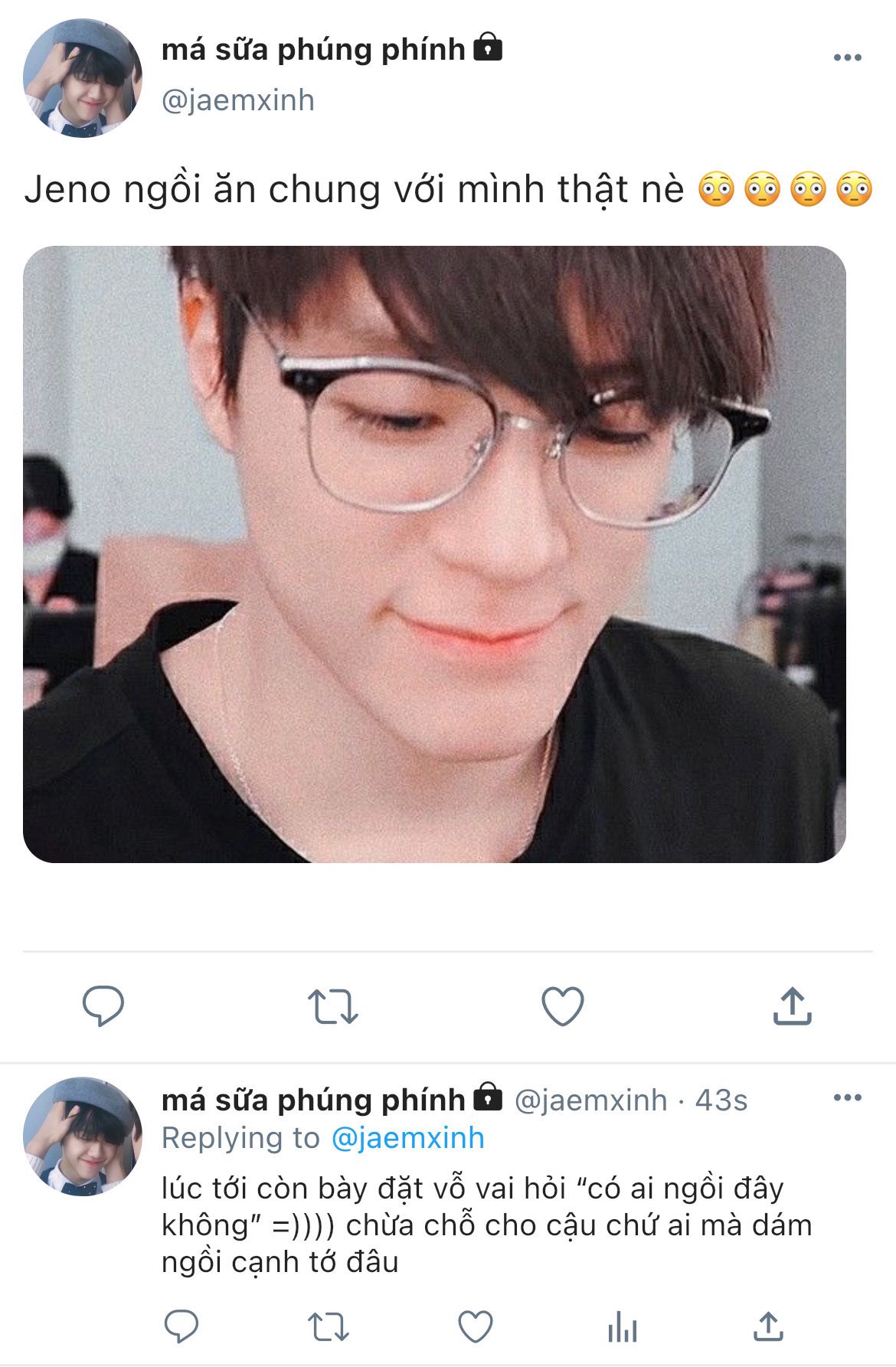Viewport: 896px width, 1367px height.
Task: Reply to the main tweet
Action: coord(103,1006)
